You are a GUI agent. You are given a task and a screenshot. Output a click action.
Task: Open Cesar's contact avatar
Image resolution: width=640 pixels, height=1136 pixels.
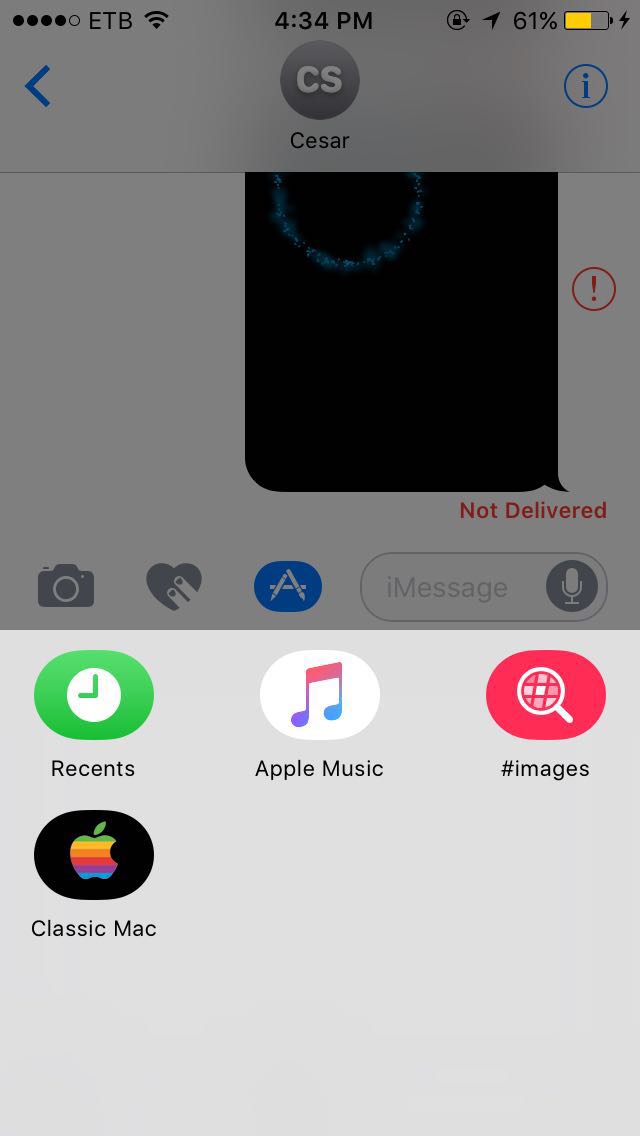[320, 80]
